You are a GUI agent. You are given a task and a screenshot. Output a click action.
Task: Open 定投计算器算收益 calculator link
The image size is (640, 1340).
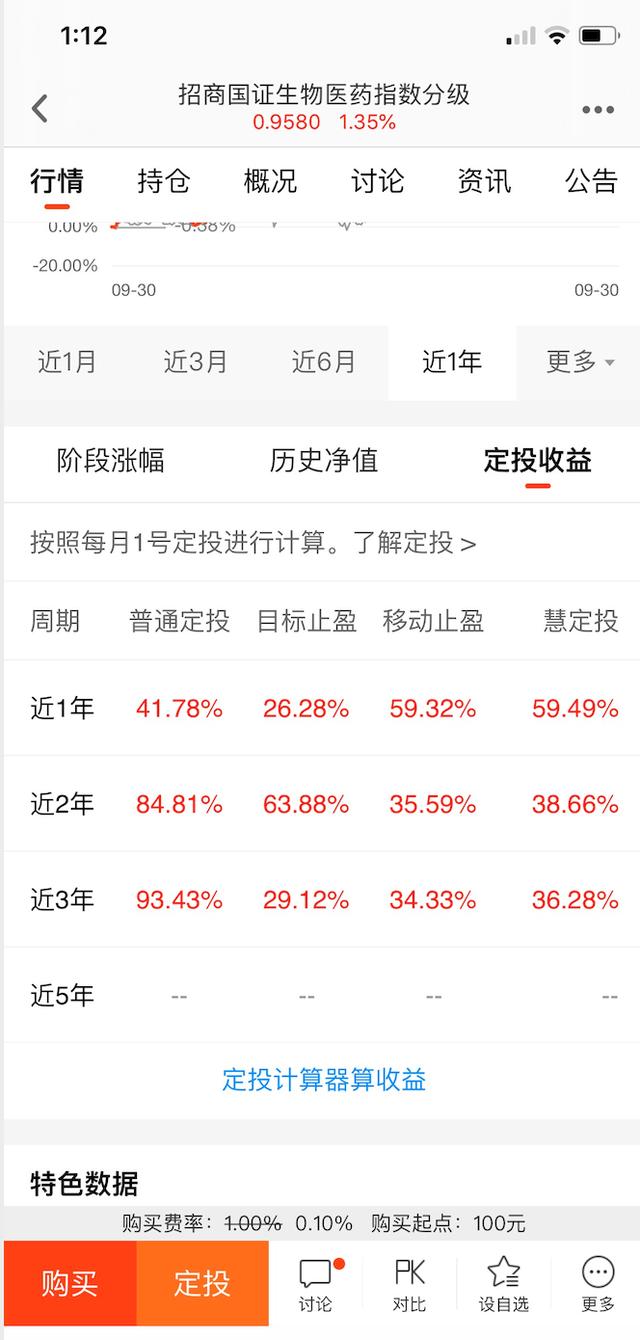pyautogui.click(x=324, y=1080)
